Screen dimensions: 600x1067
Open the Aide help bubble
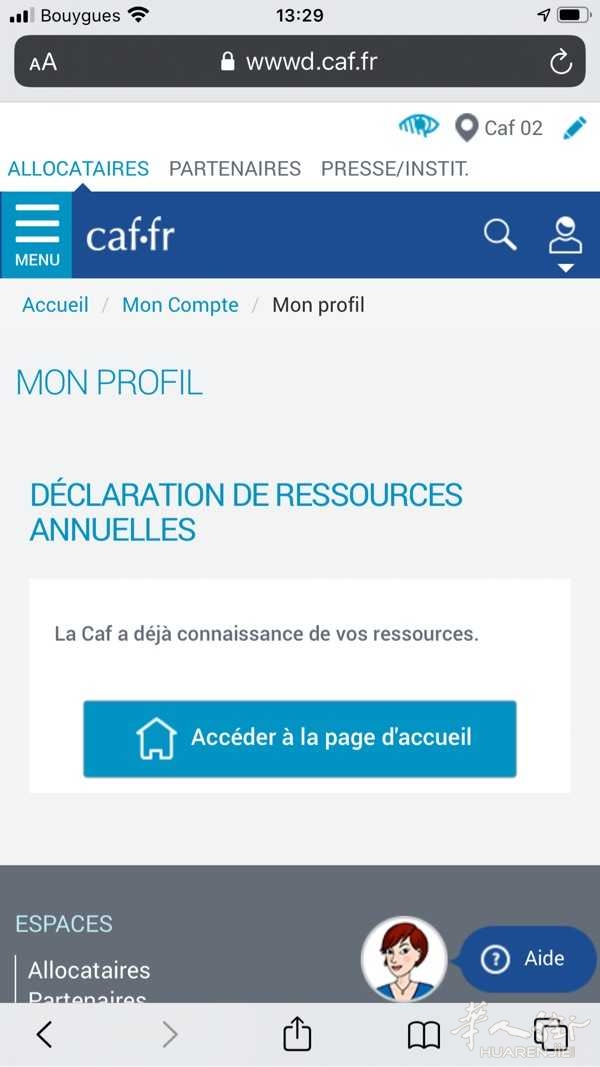point(529,959)
